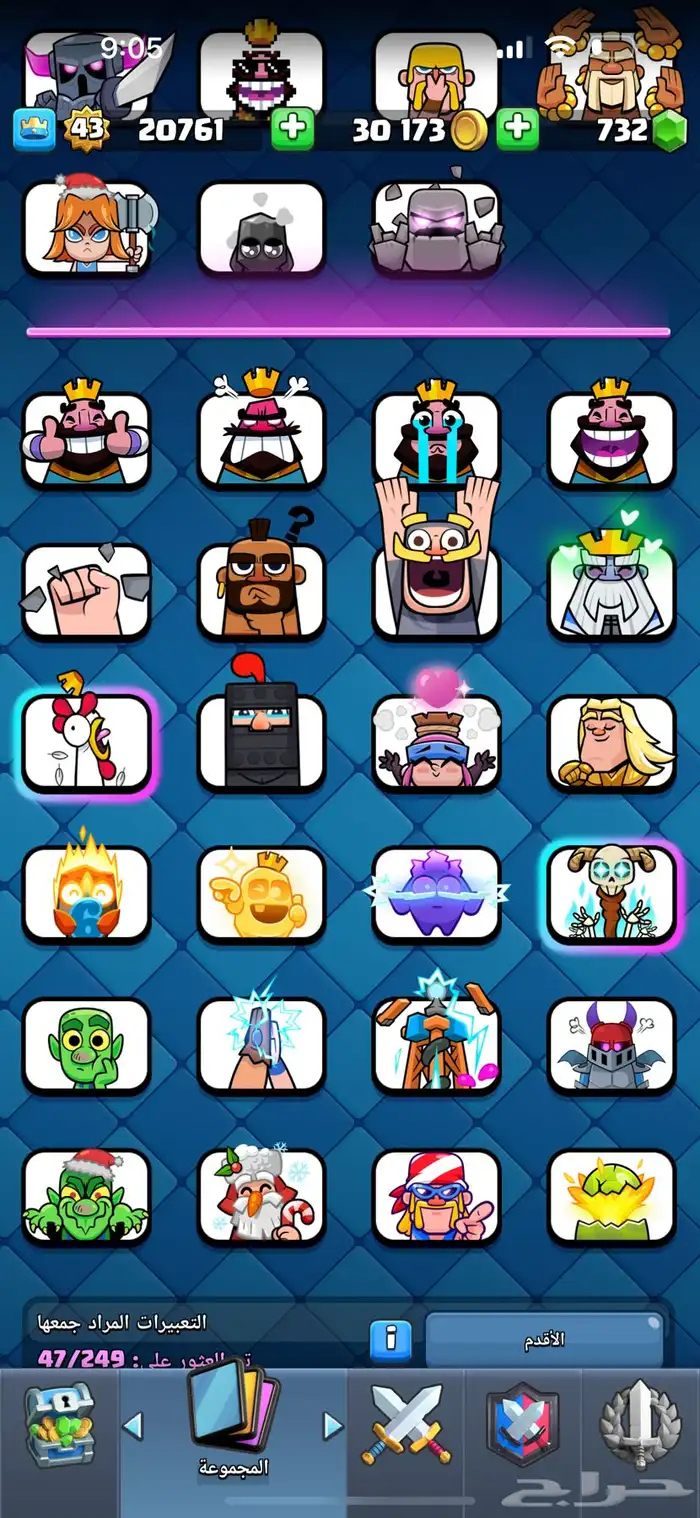Image resolution: width=700 pixels, height=1518 pixels.
Task: Switch to the chest shop tab
Action: click(x=58, y=1426)
